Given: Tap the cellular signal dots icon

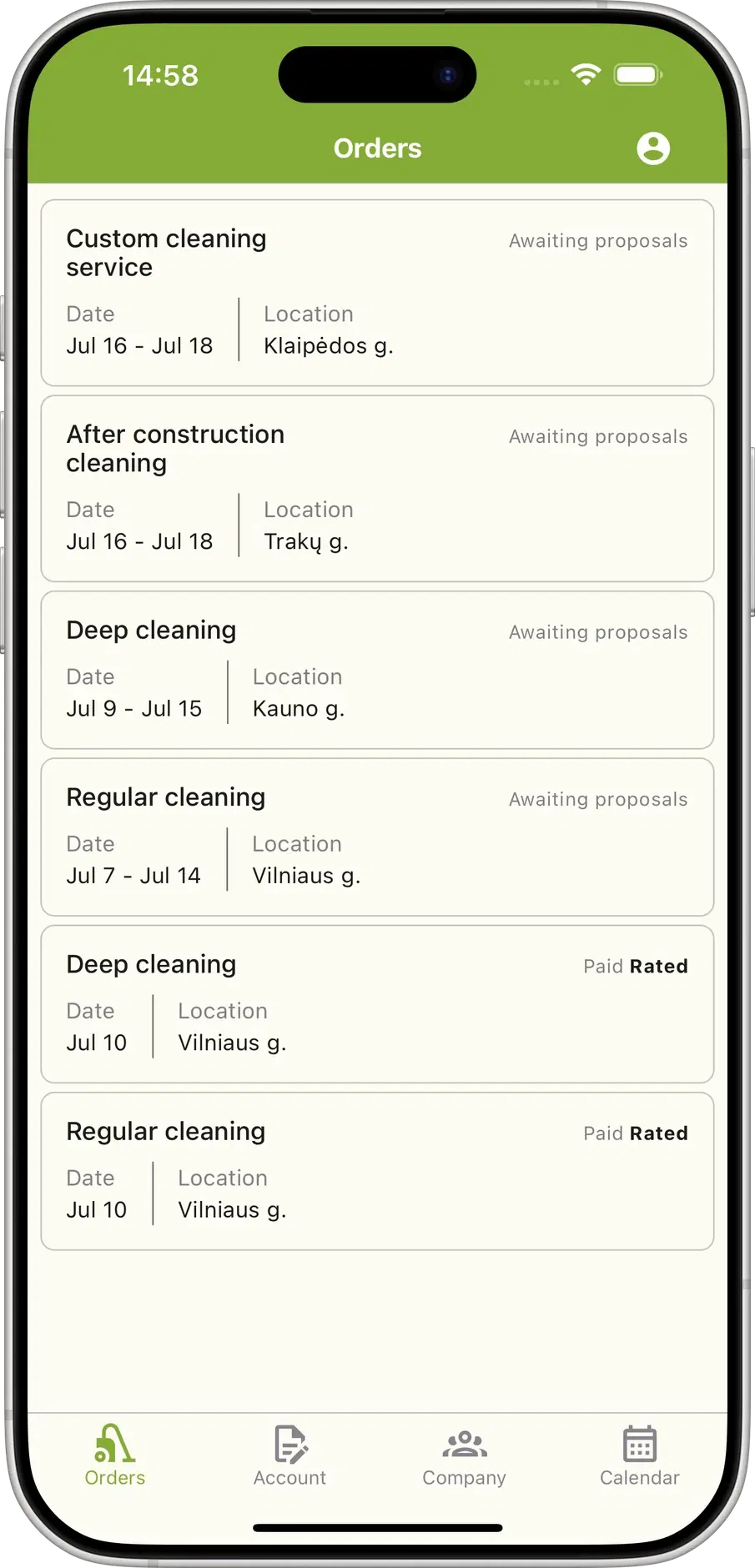Looking at the screenshot, I should [x=540, y=81].
